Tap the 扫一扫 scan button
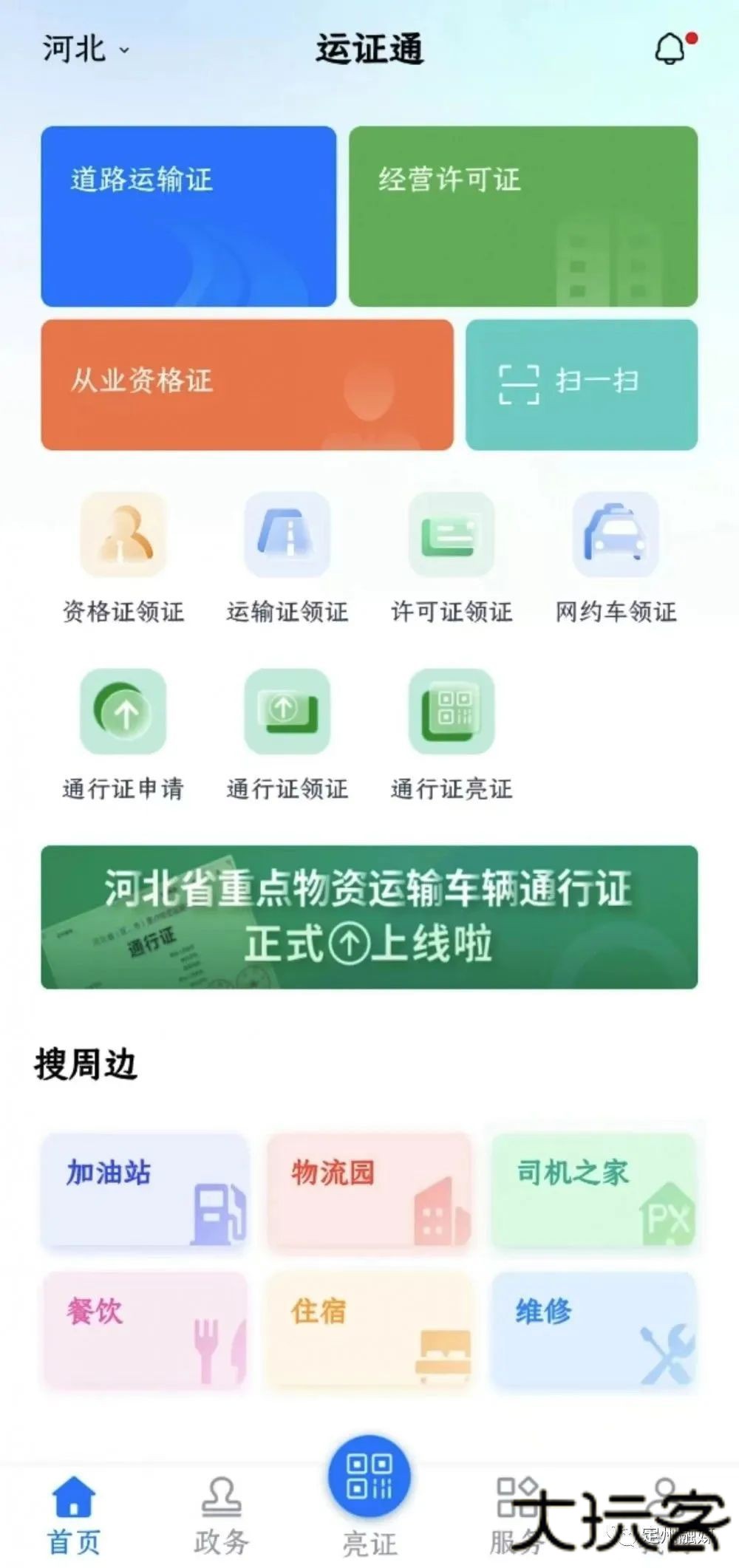This screenshot has height=1568, width=739. tap(582, 384)
